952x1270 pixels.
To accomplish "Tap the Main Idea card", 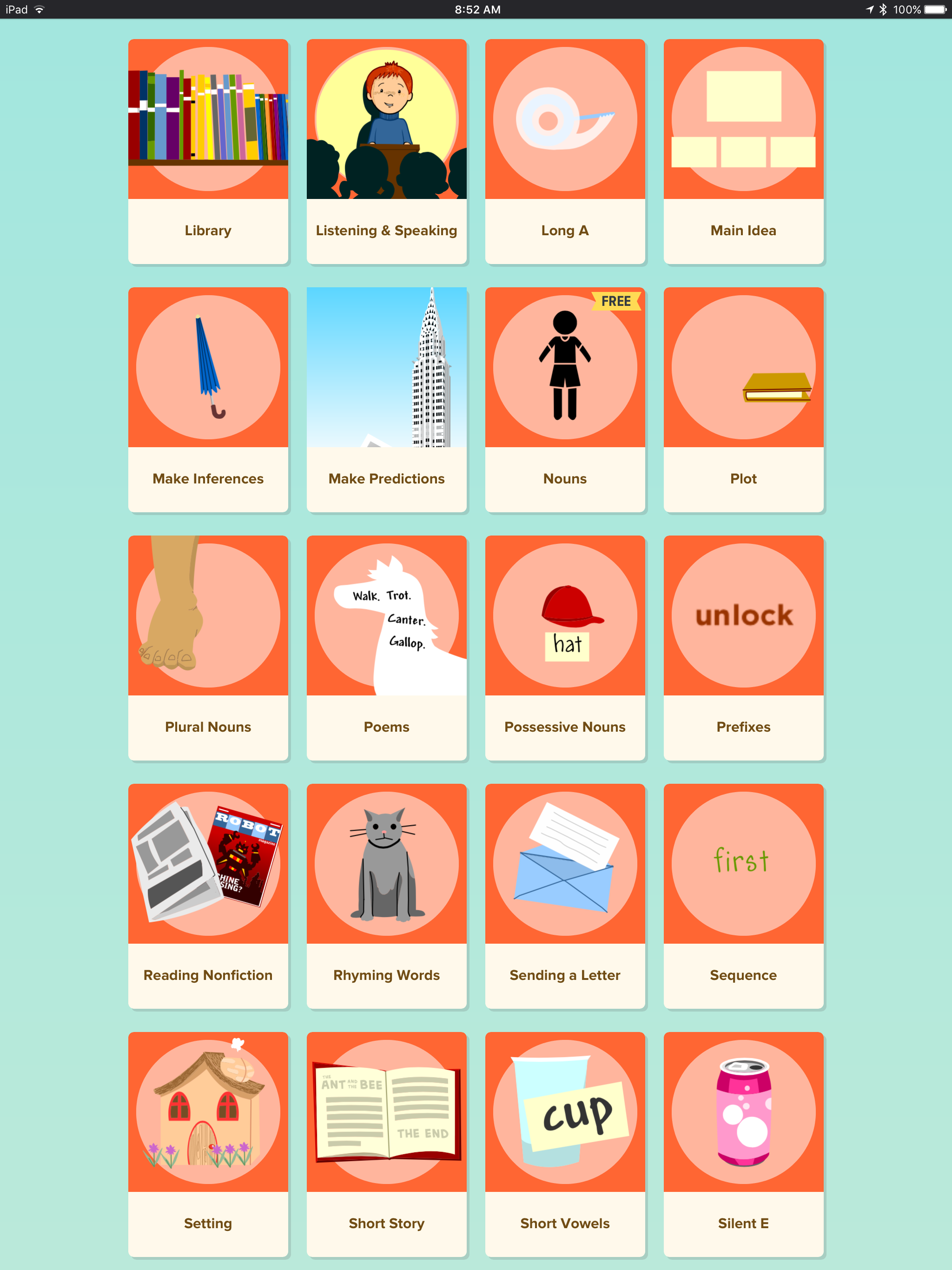I will (744, 152).
